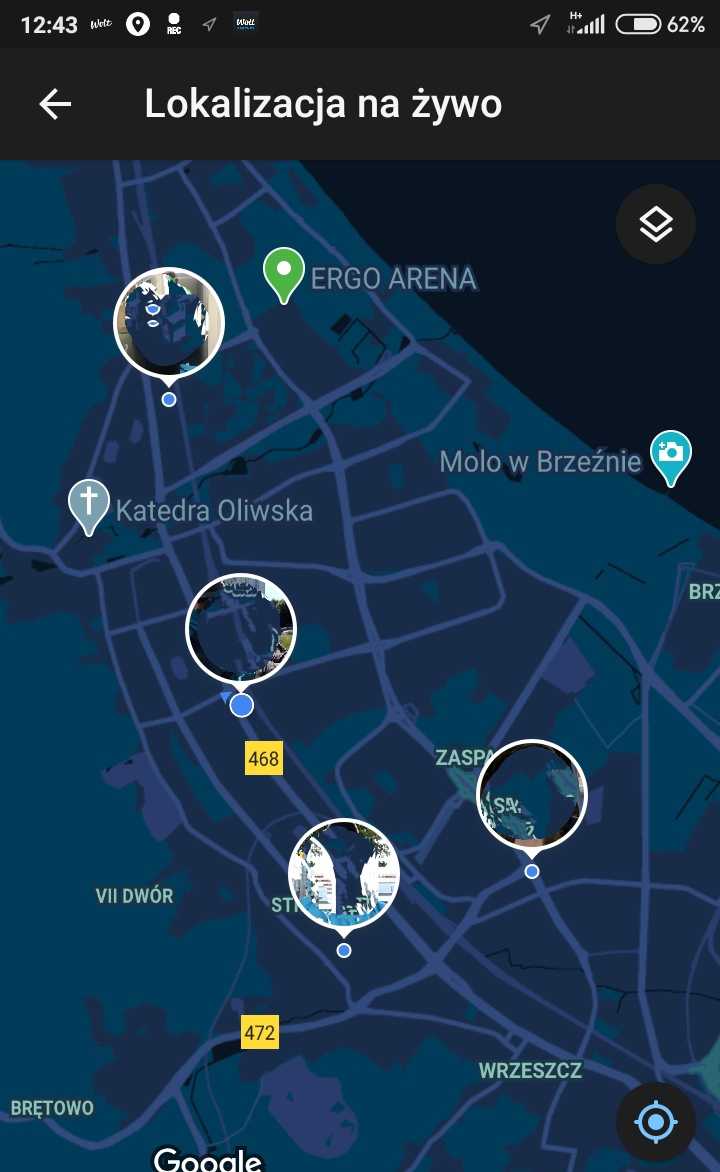720x1172 pixels.
Task: Open the map layers selector
Action: click(655, 225)
